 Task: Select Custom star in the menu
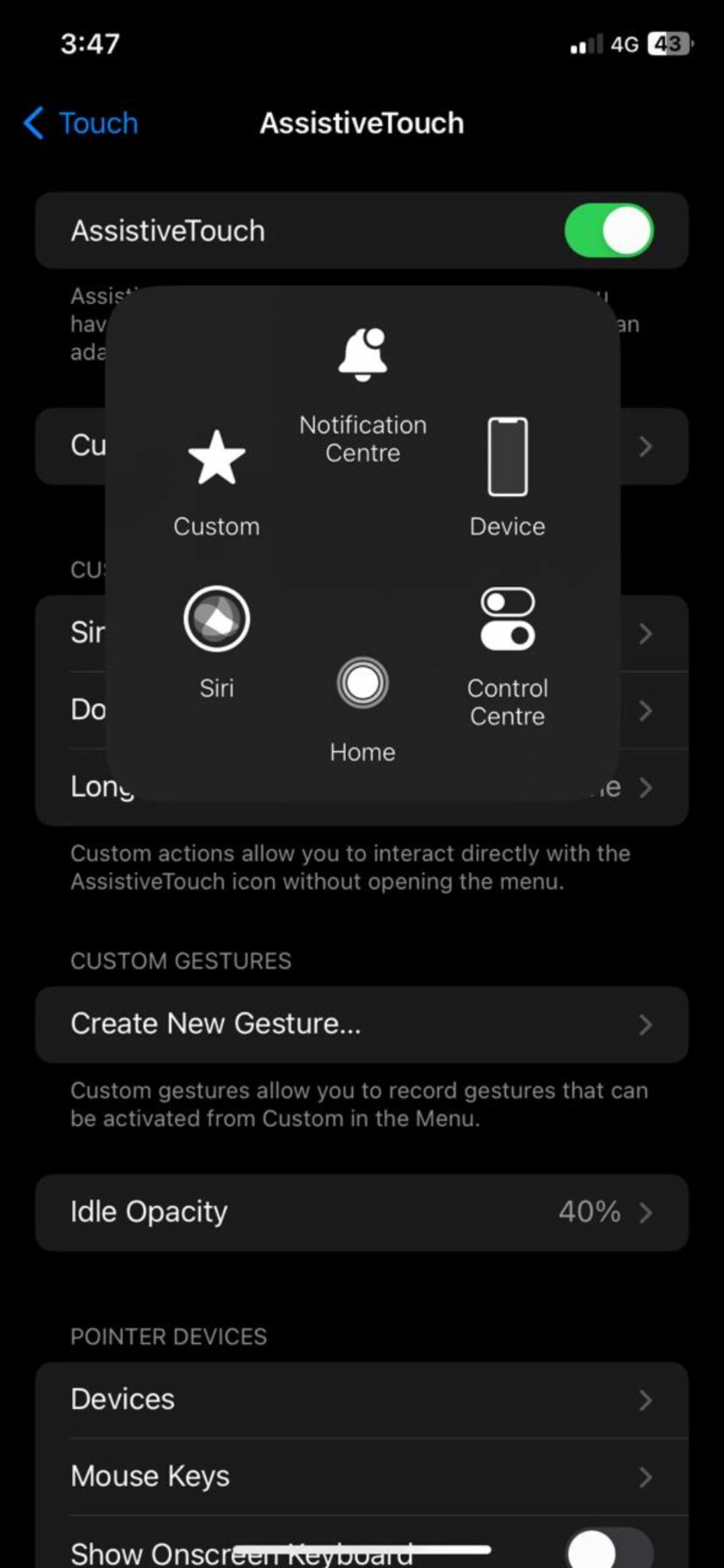pyautogui.click(x=217, y=484)
